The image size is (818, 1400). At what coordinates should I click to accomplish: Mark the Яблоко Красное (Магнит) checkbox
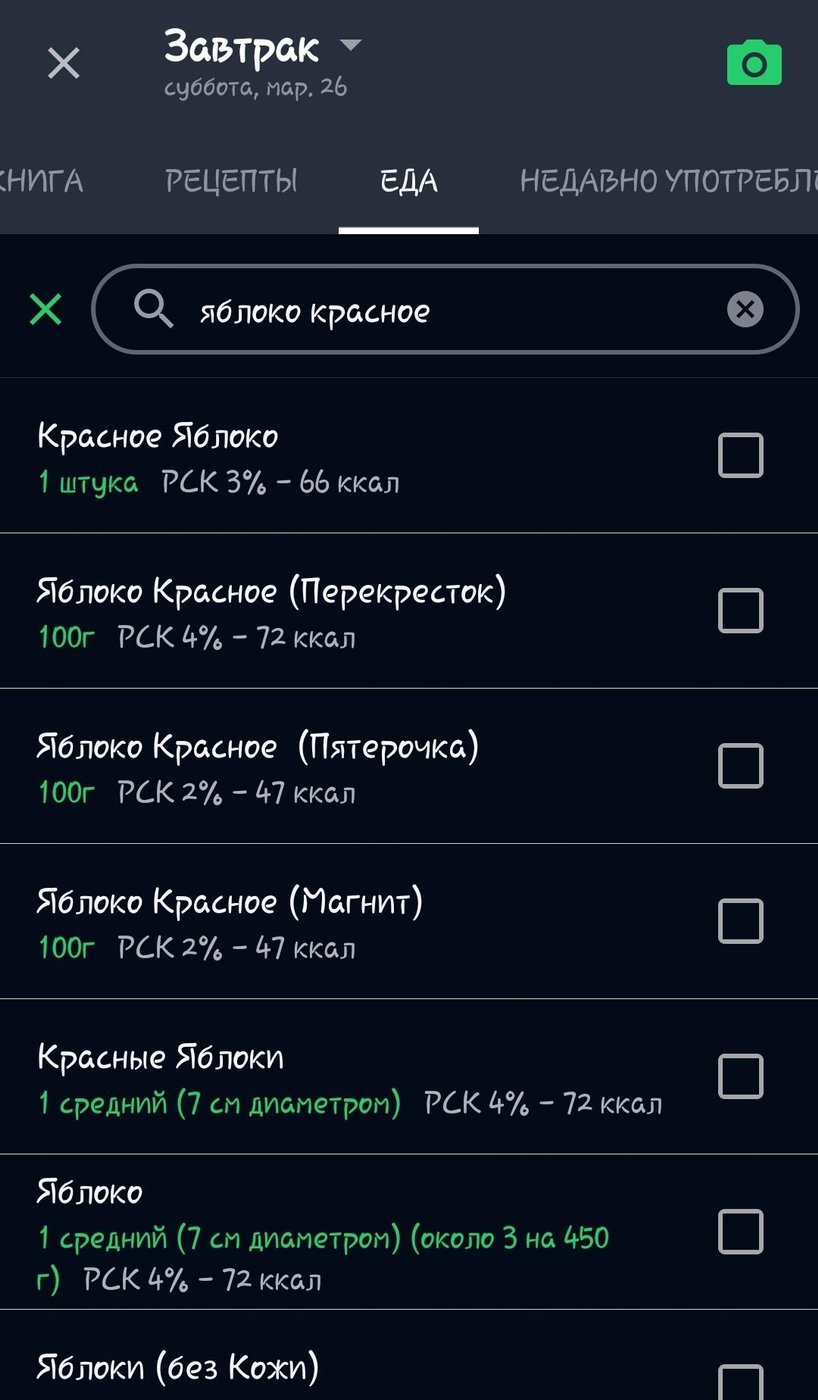point(740,921)
